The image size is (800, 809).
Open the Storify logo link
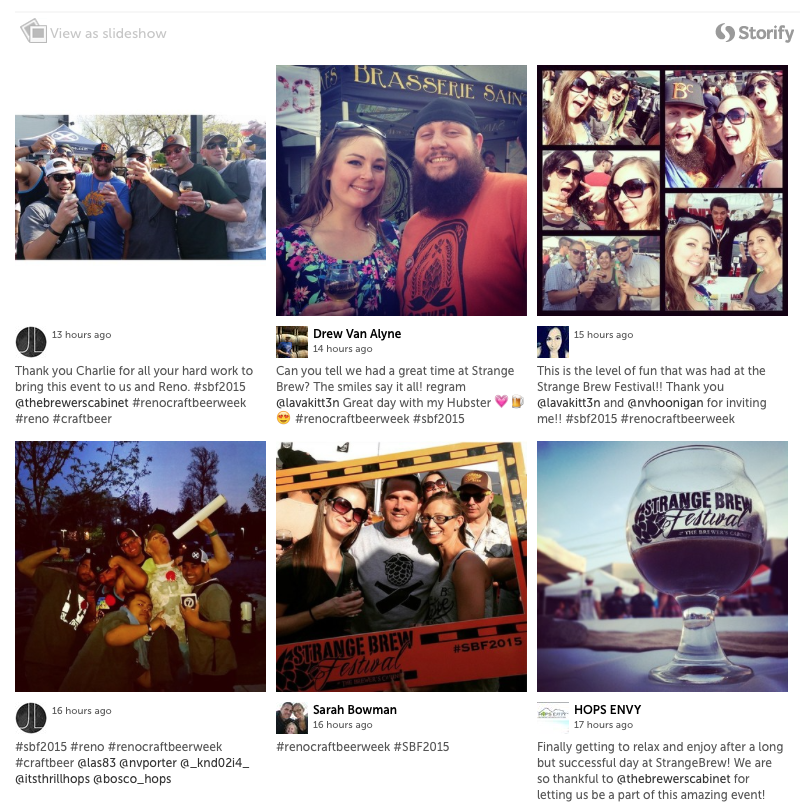tap(755, 33)
